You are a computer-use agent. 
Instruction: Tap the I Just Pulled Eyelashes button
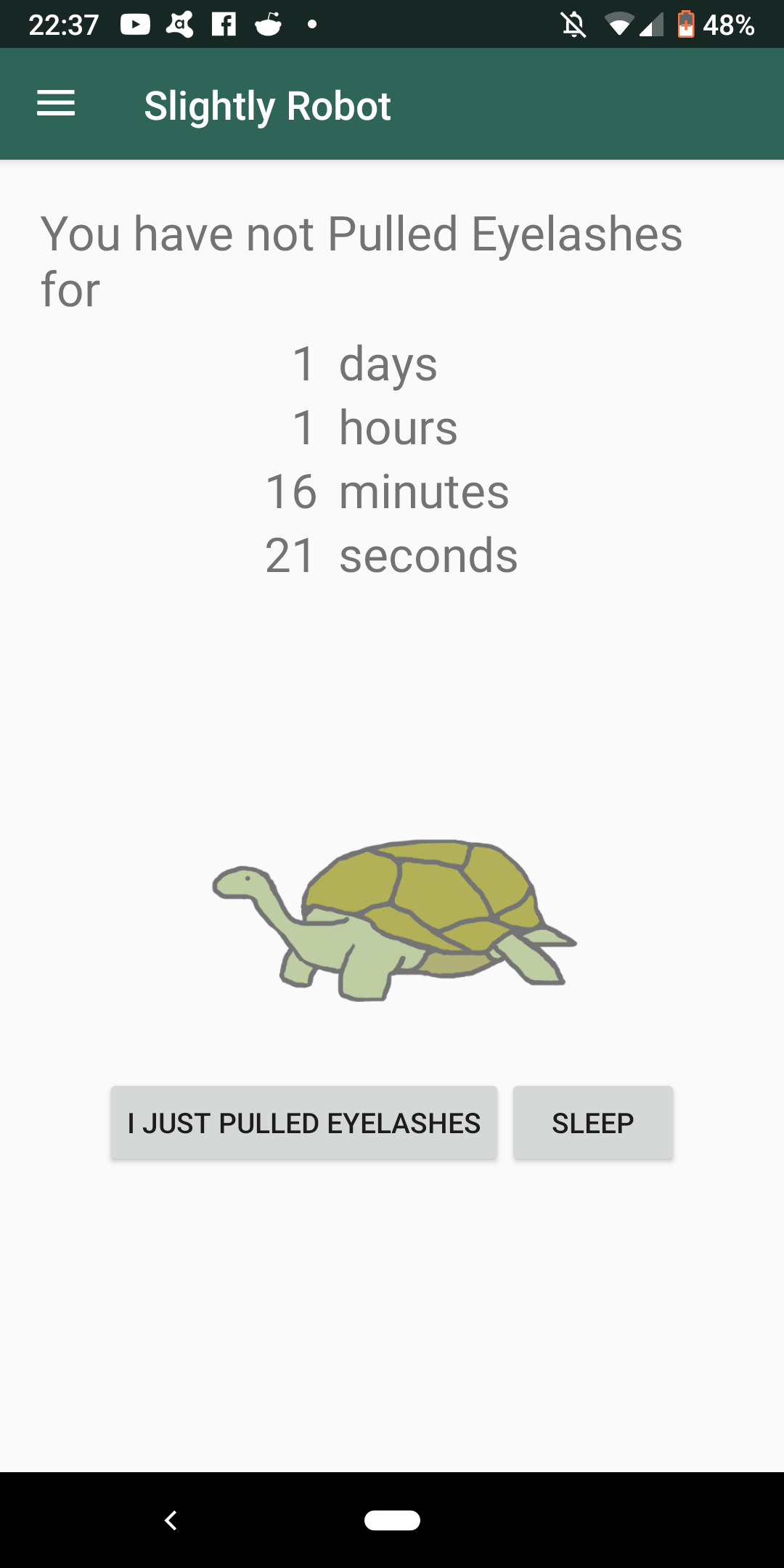[x=303, y=1122]
